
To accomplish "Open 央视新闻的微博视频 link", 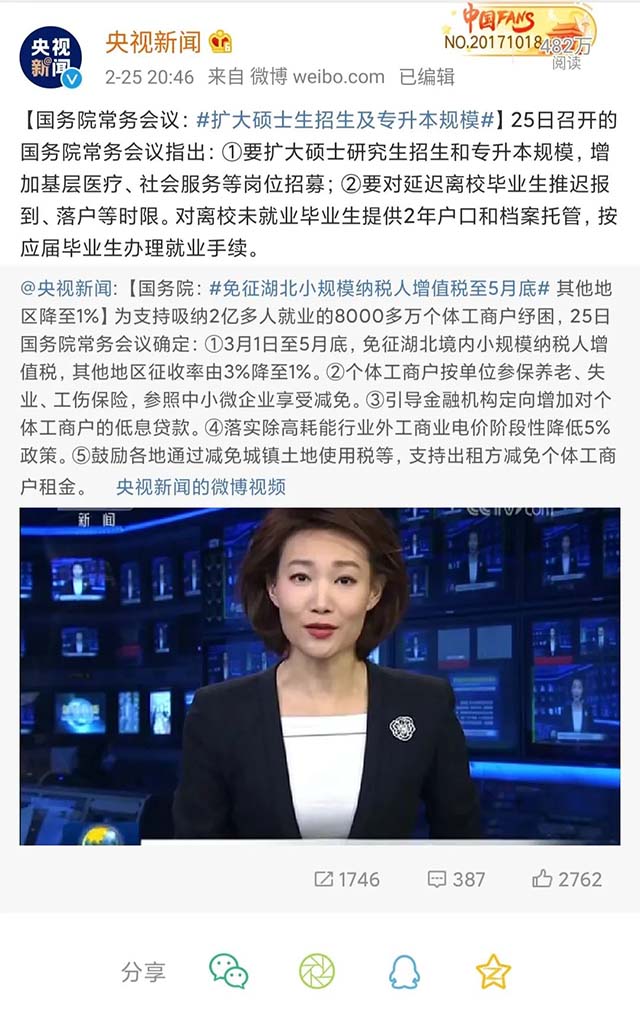I will point(201,488).
